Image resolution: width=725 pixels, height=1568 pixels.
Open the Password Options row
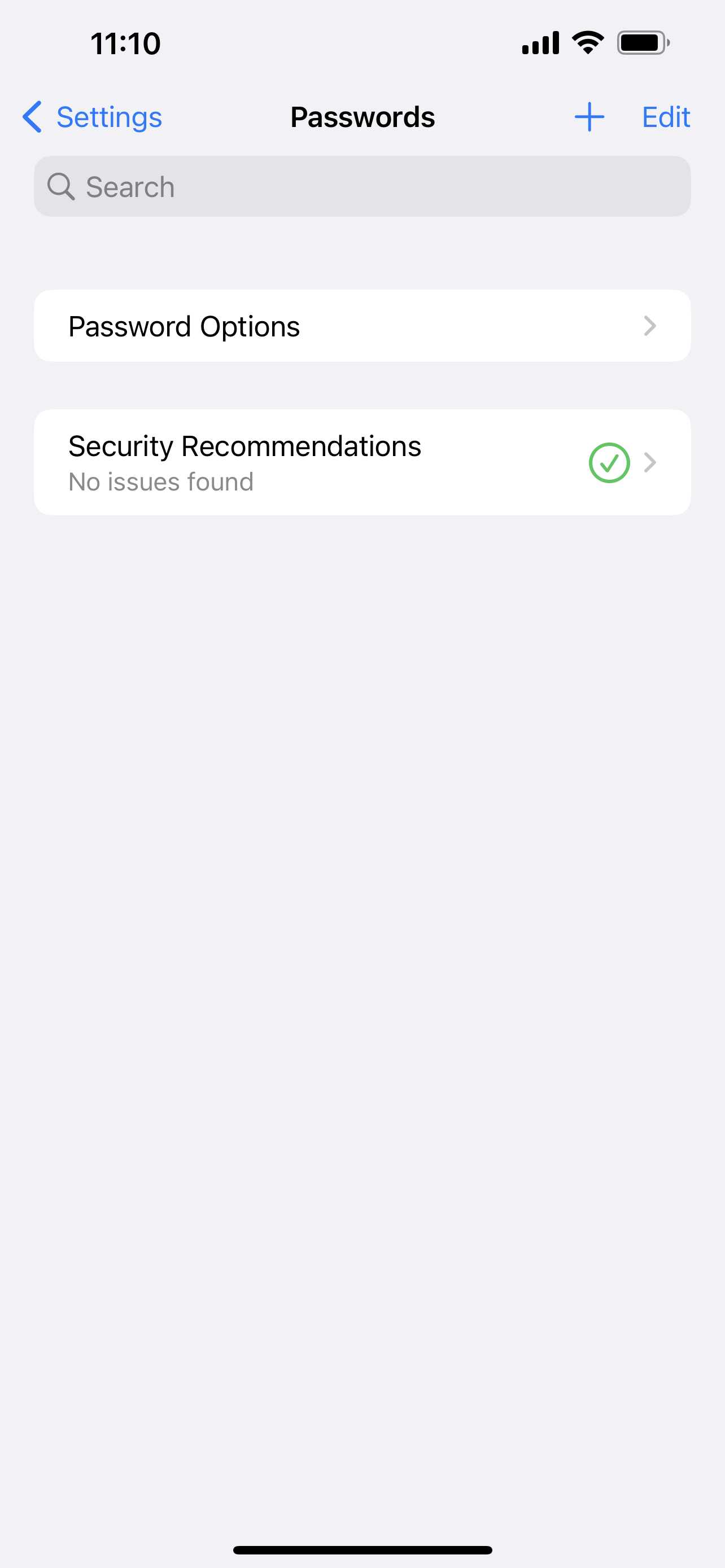click(x=362, y=326)
